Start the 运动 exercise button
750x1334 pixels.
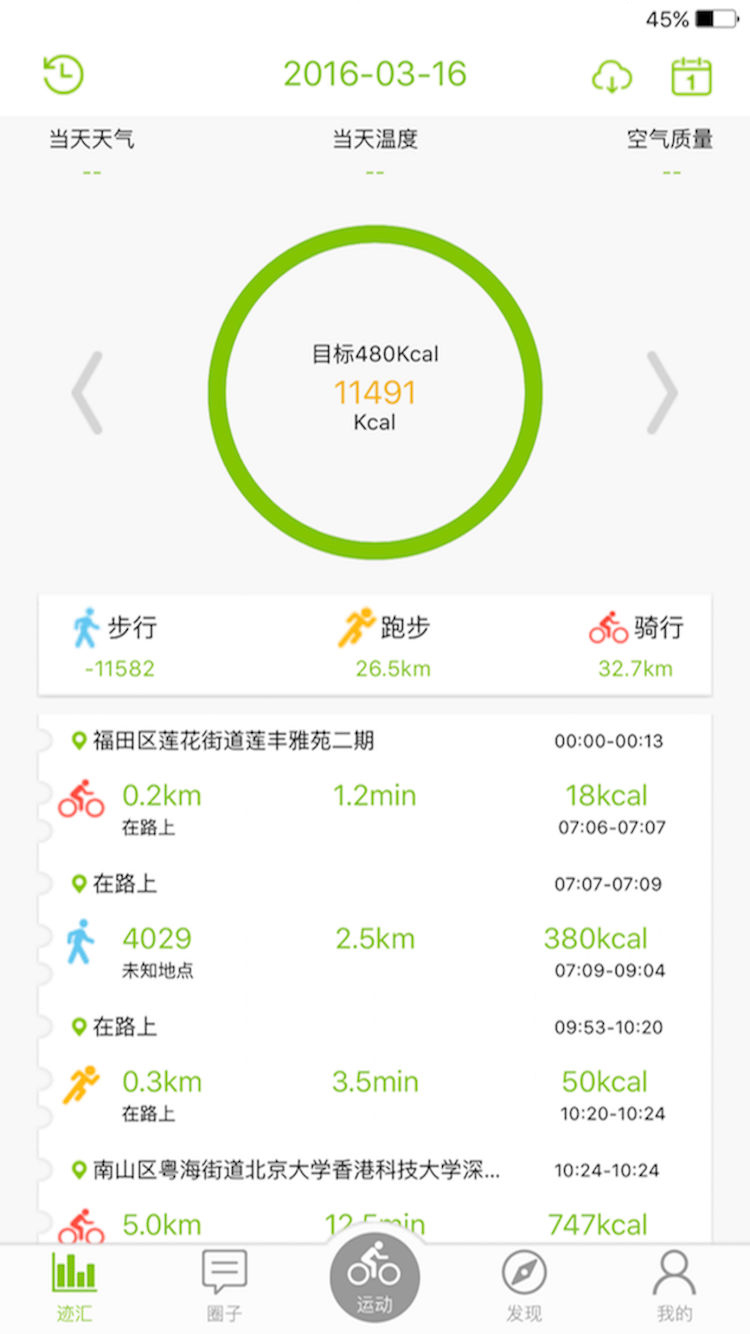tap(375, 1278)
